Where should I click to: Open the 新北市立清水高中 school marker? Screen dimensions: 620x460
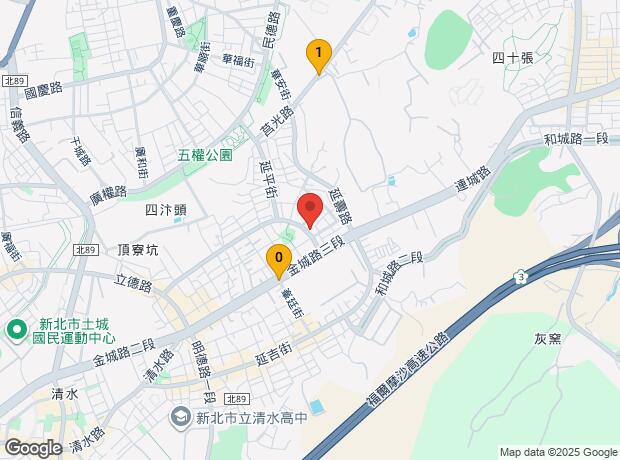click(x=181, y=417)
